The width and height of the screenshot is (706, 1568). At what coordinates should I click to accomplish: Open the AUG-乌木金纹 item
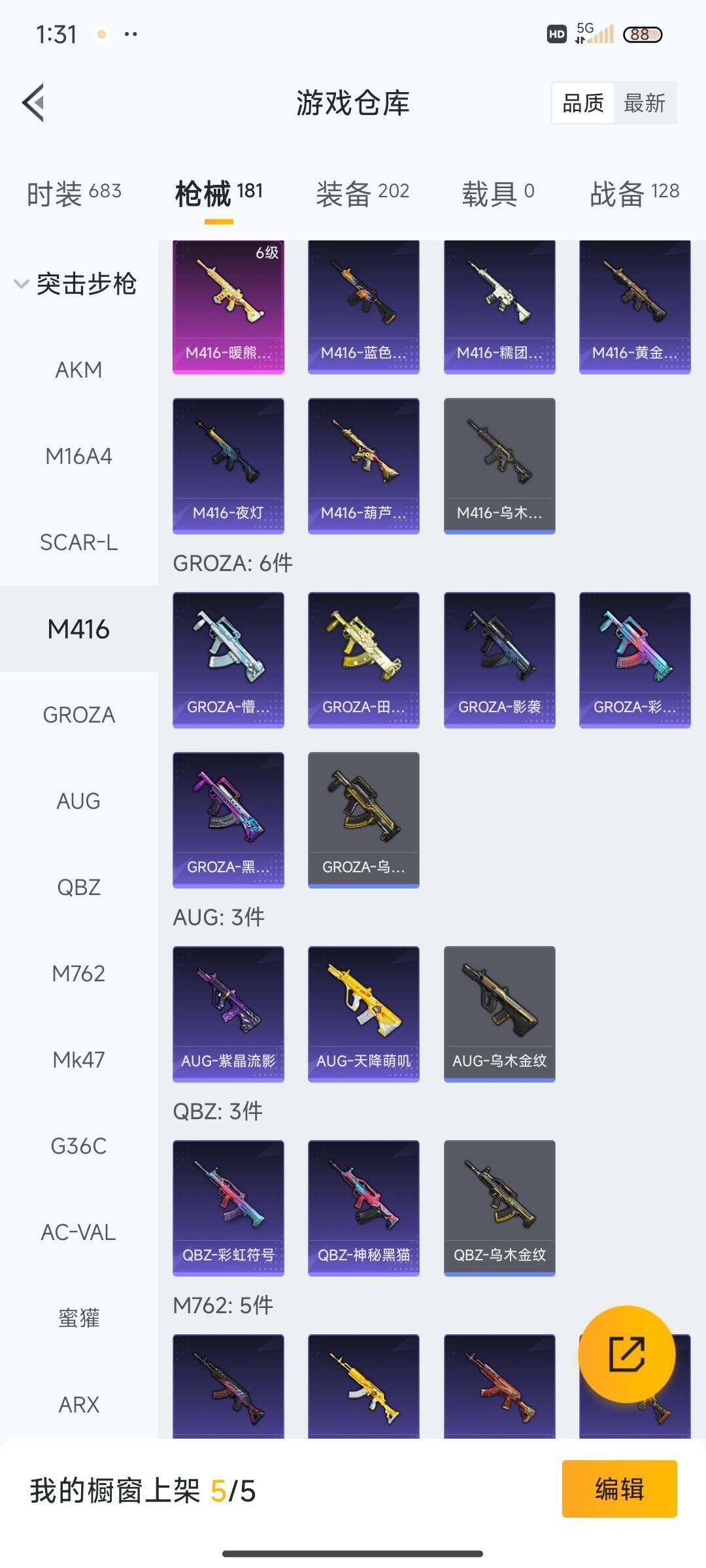(499, 1013)
